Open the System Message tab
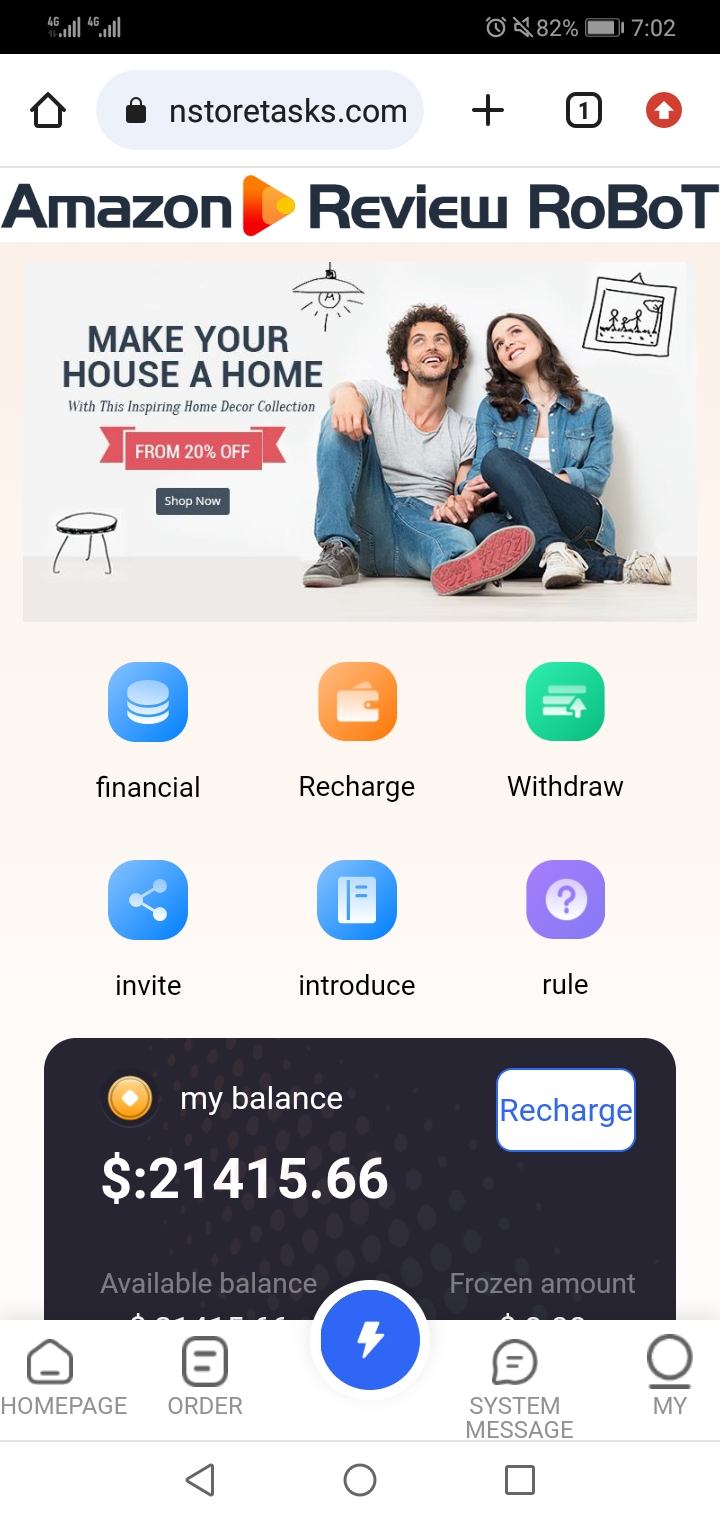This screenshot has height=1520, width=720. click(x=517, y=1385)
